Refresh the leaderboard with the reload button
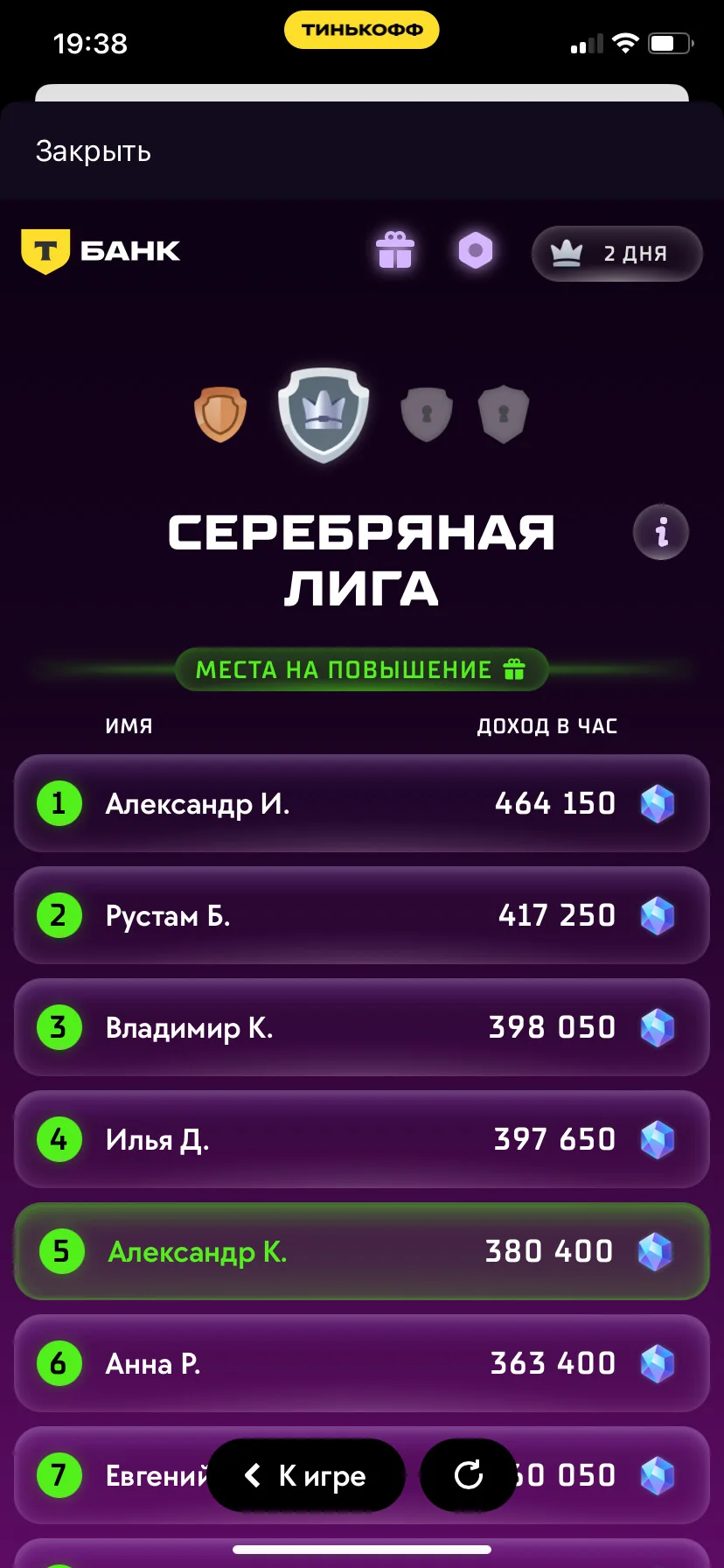This screenshot has height=1568, width=724. [469, 1475]
